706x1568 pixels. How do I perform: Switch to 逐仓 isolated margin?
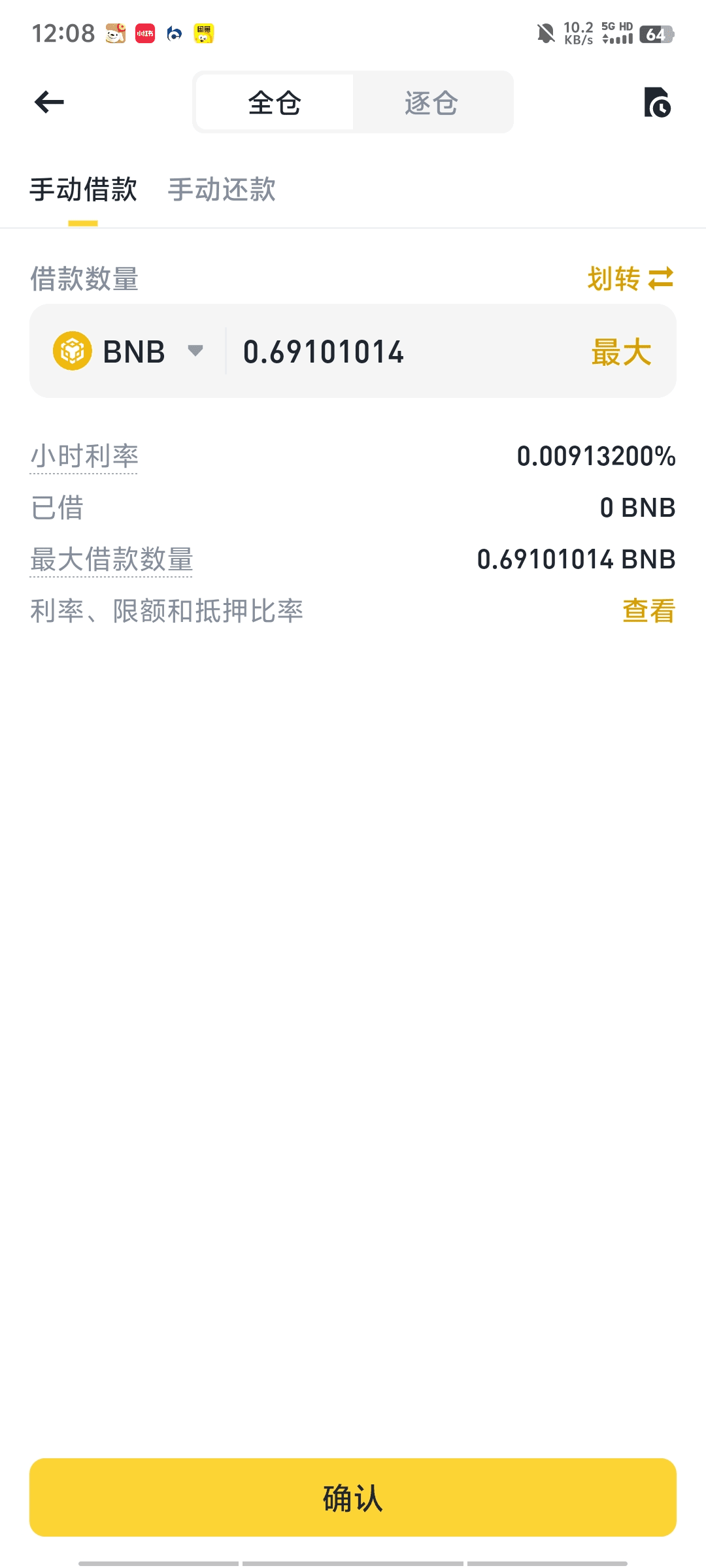tap(431, 102)
